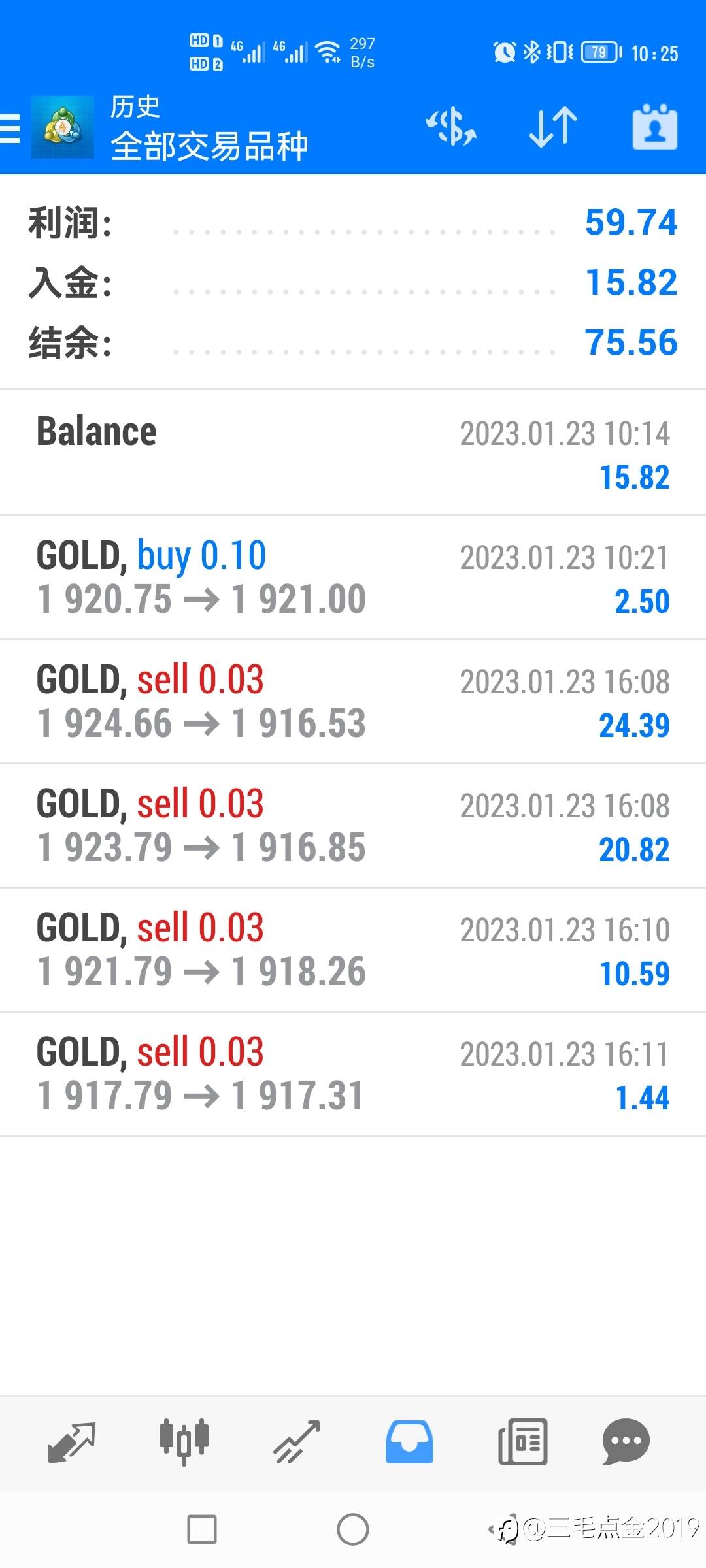Filter history by trading symbol
This screenshot has height=1568, width=706.
tap(451, 127)
